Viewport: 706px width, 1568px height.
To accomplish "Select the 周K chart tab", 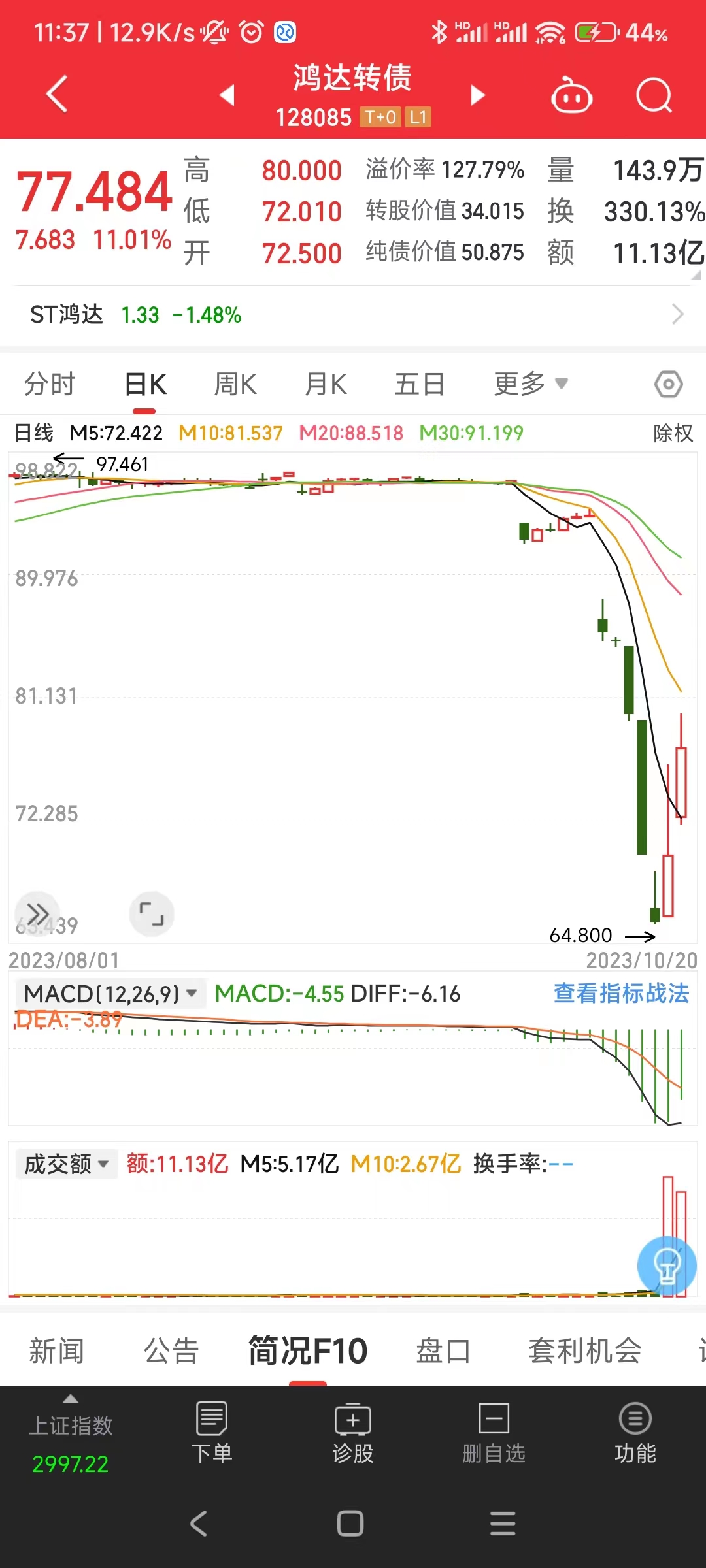I will tap(235, 384).
